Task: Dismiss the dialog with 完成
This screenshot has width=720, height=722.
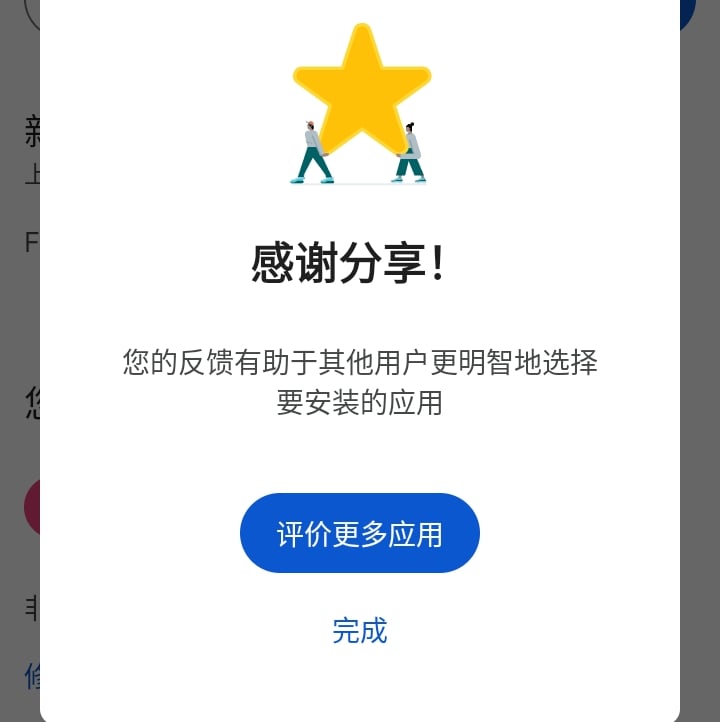Action: [x=360, y=630]
